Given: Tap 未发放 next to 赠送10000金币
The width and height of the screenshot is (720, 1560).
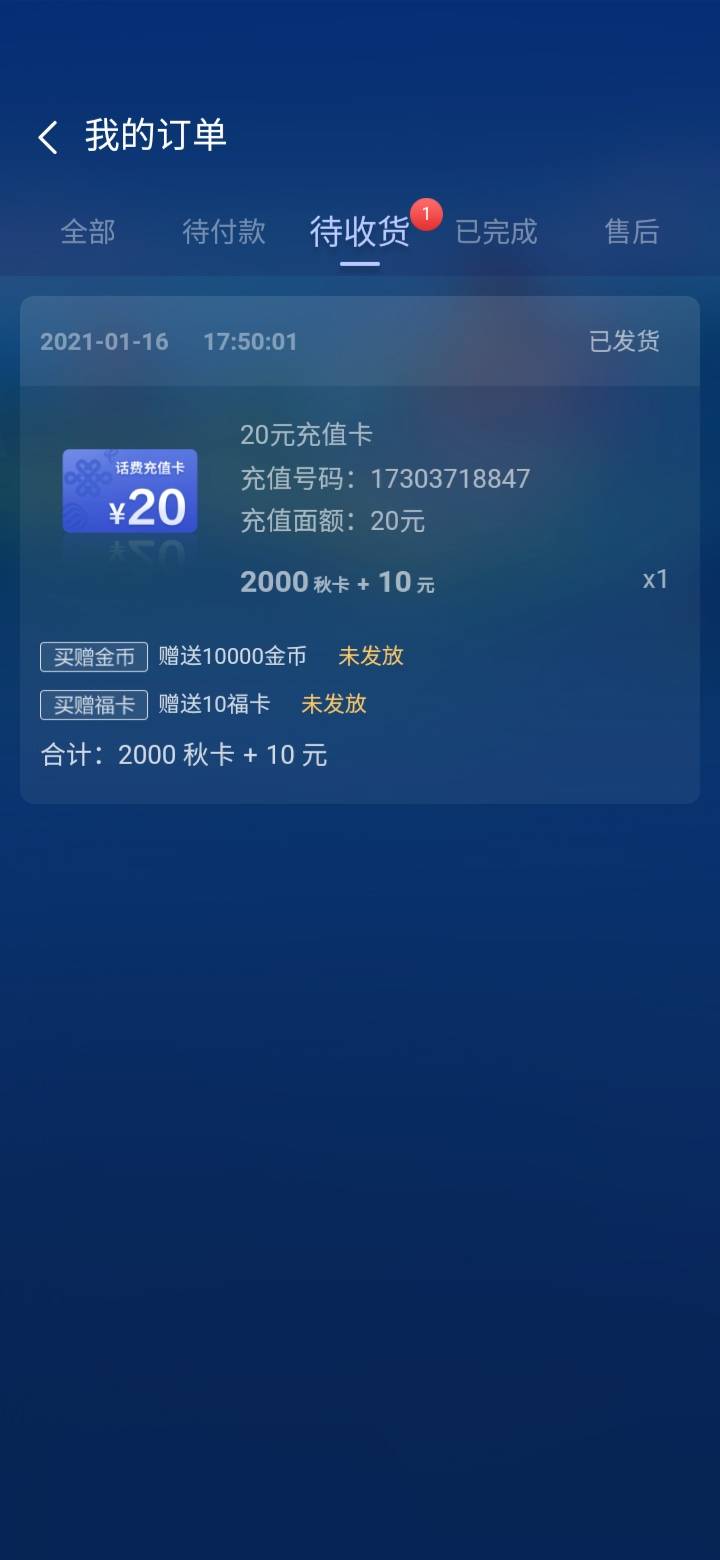Looking at the screenshot, I should pyautogui.click(x=370, y=656).
